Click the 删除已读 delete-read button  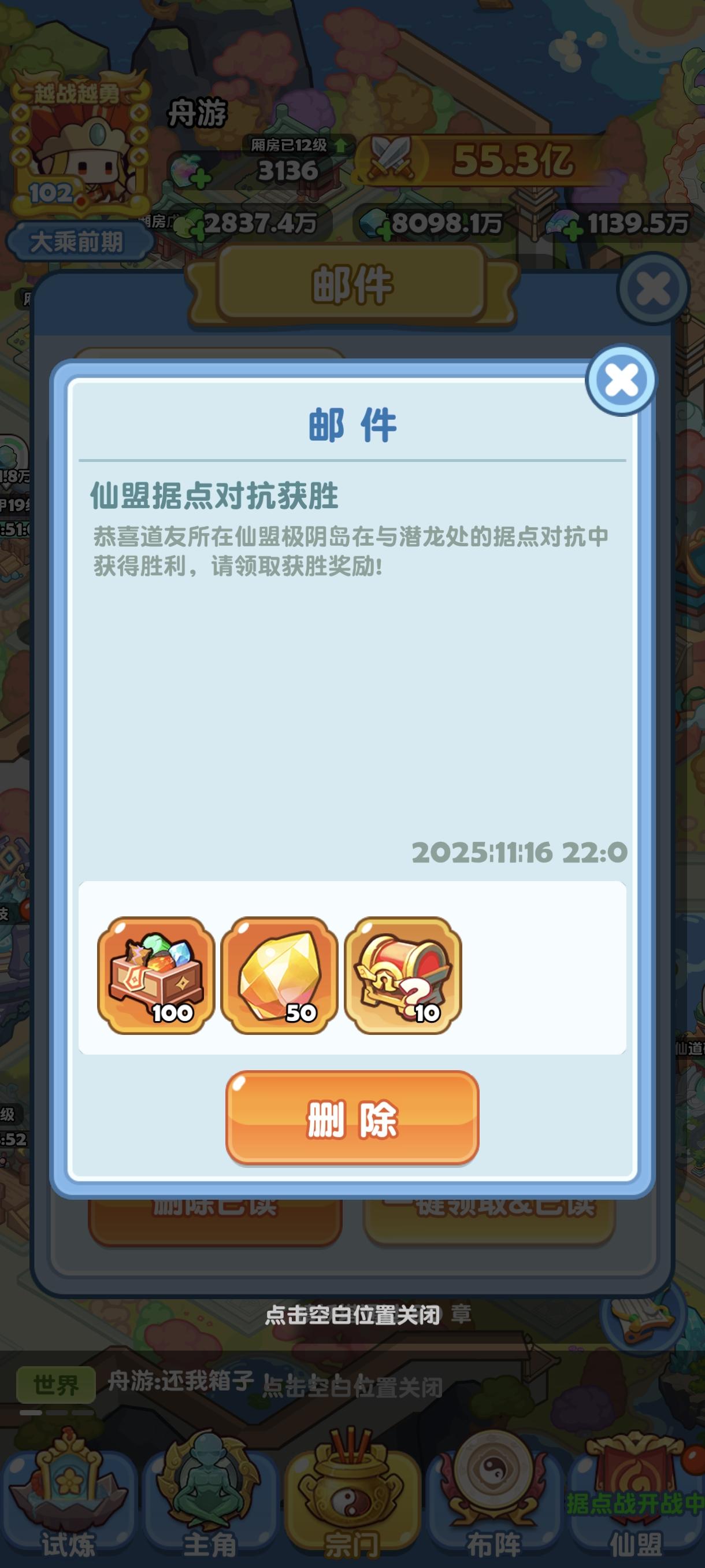point(216,1223)
